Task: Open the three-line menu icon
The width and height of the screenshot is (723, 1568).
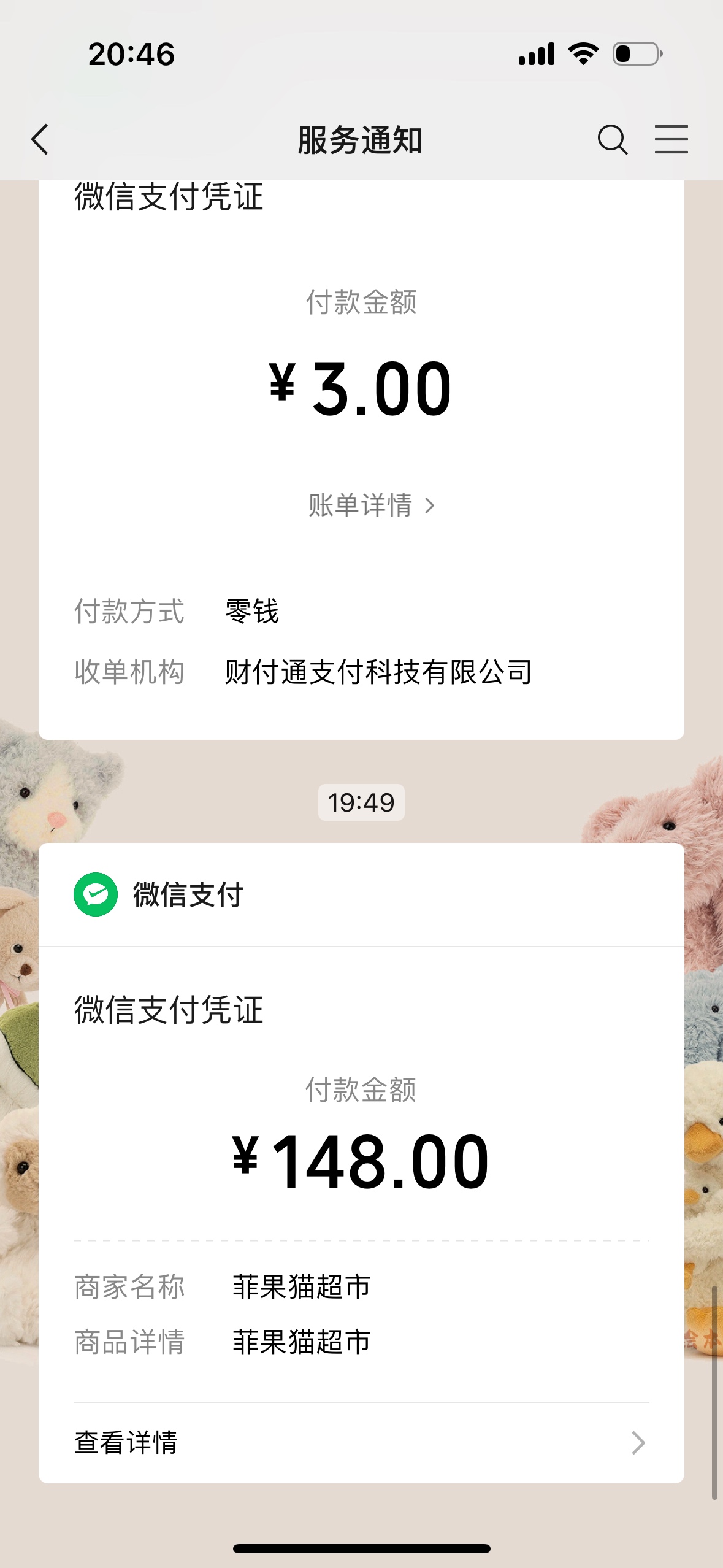Action: 671,139
